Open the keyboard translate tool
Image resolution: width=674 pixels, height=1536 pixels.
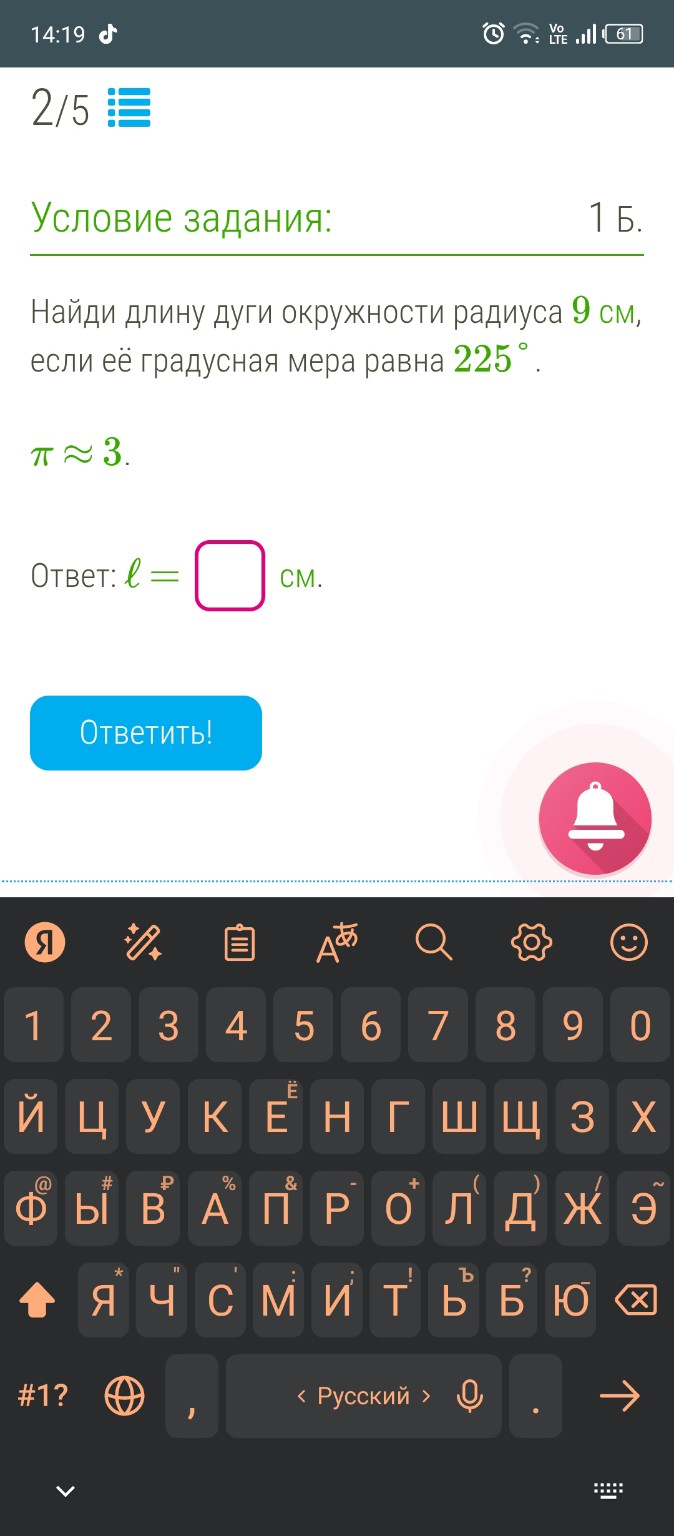click(337, 942)
